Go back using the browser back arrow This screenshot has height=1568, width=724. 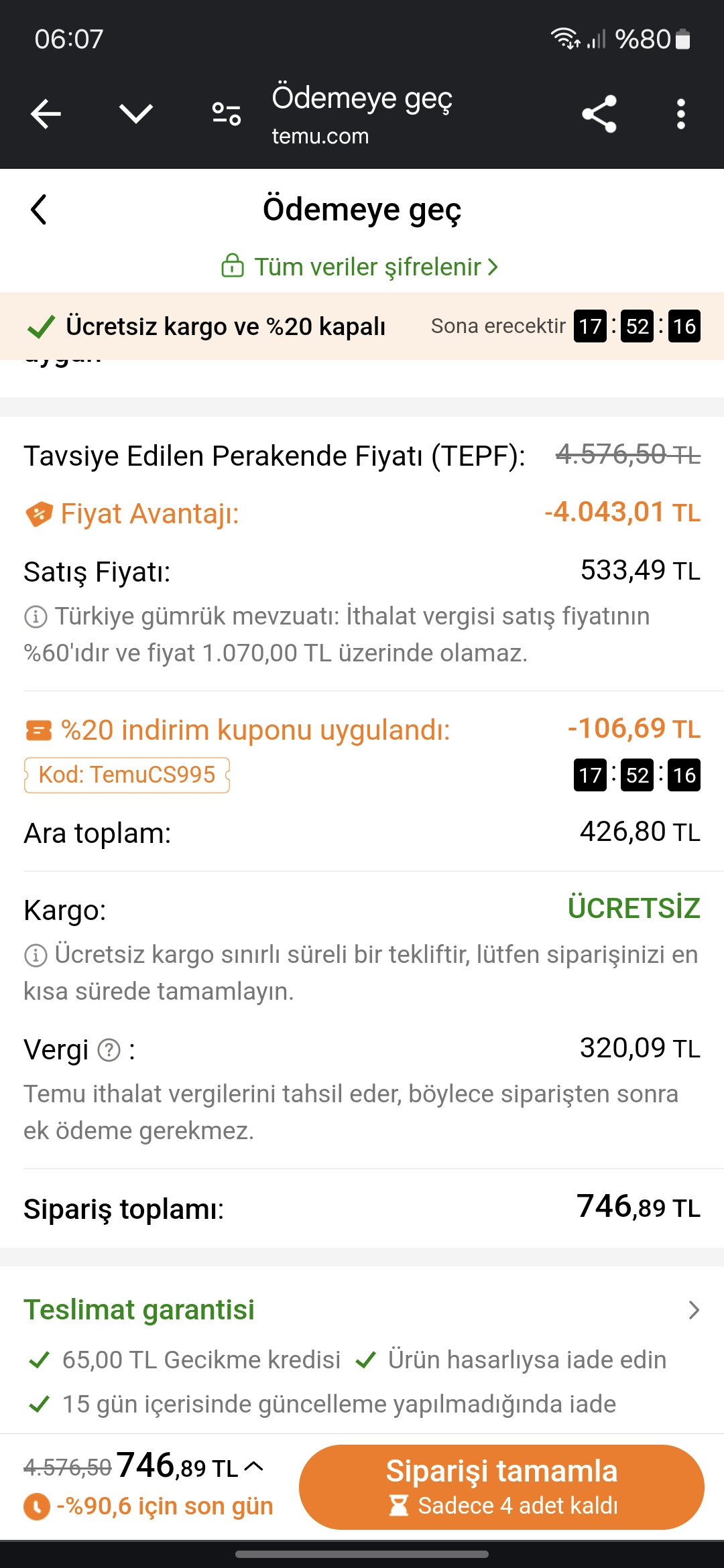(x=45, y=113)
